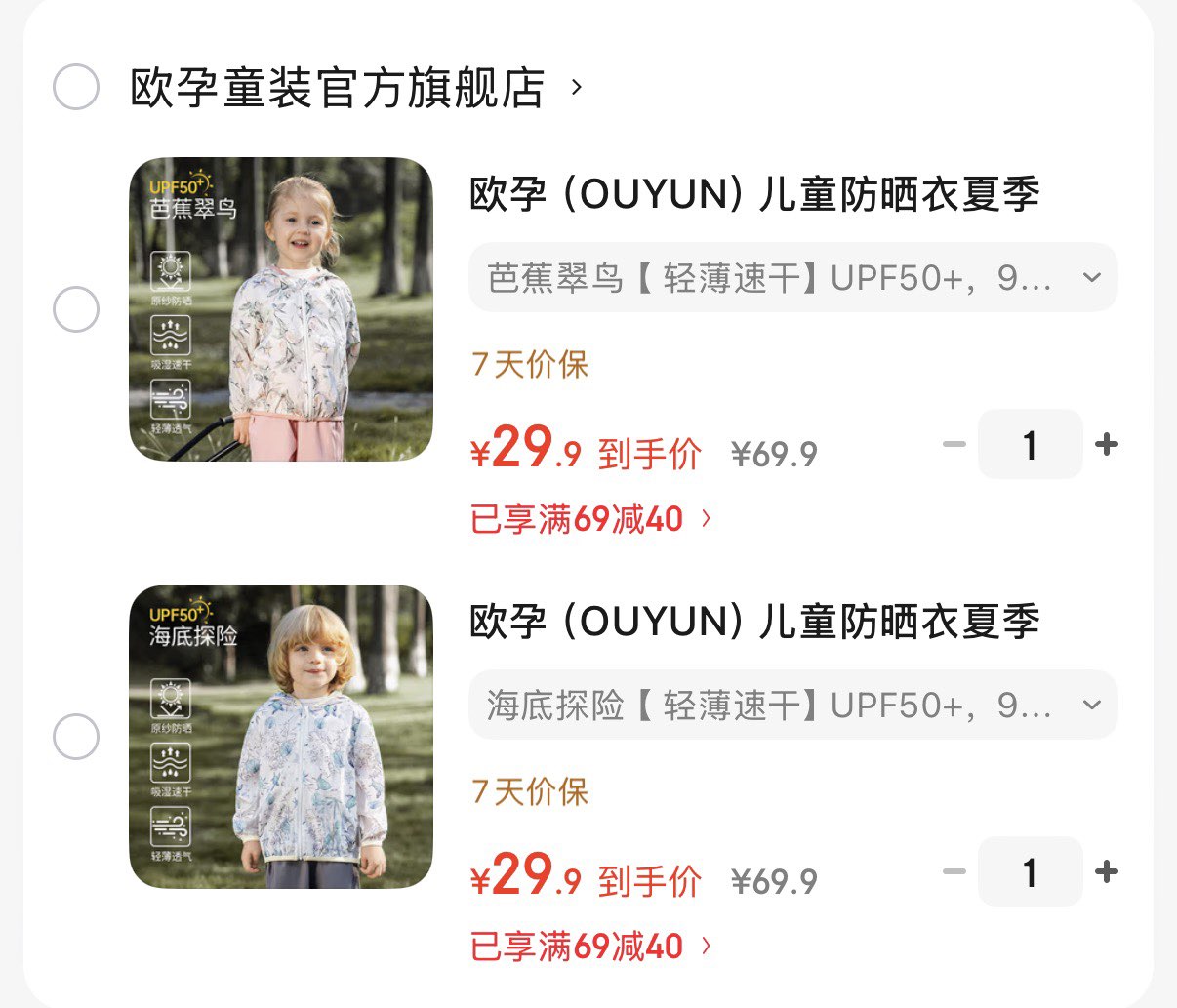The height and width of the screenshot is (1008, 1177).
Task: Increase quantity of the 海底探险 jacket
Action: tap(1107, 871)
